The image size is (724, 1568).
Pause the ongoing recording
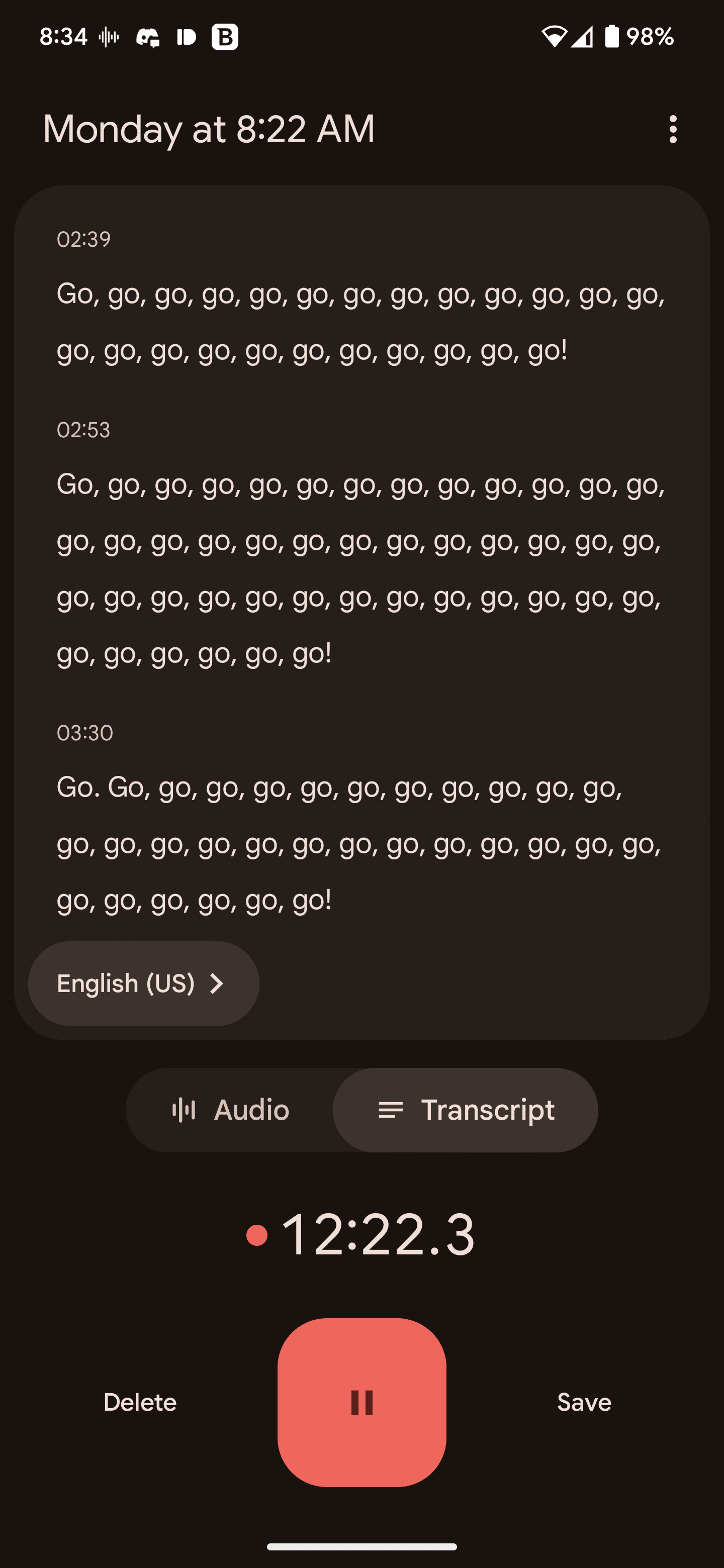coord(361,1403)
